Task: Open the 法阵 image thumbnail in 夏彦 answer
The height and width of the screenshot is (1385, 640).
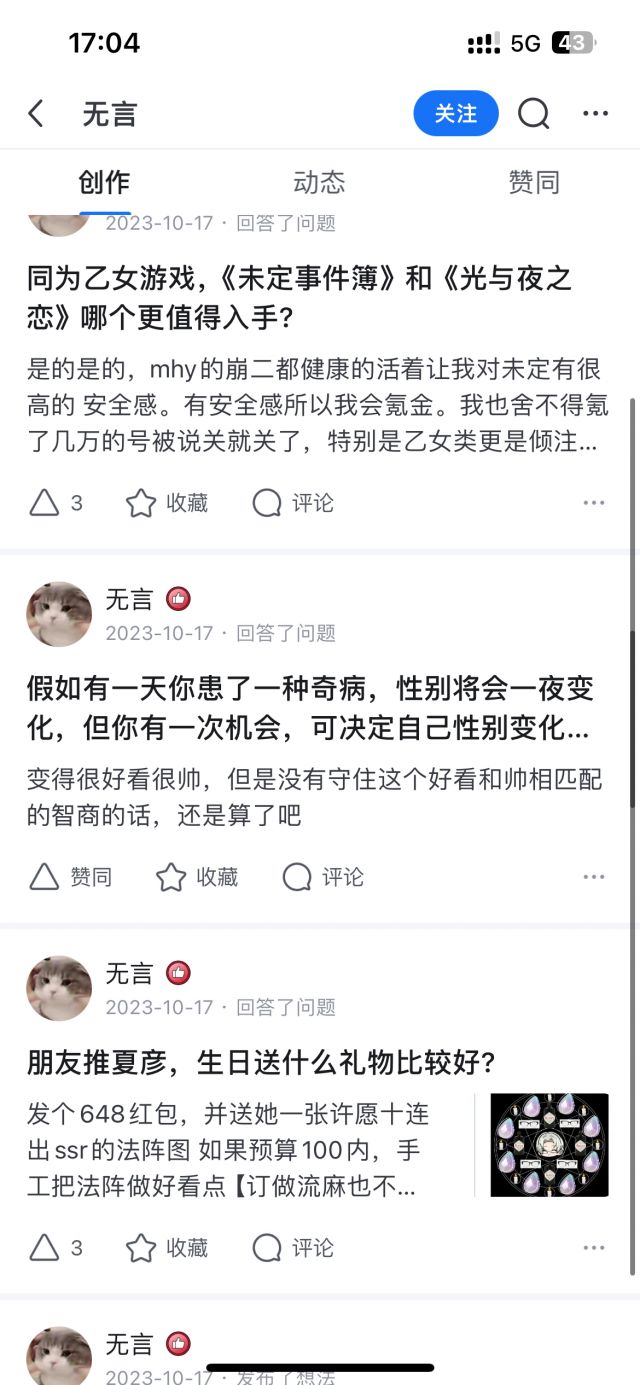Action: click(550, 1145)
